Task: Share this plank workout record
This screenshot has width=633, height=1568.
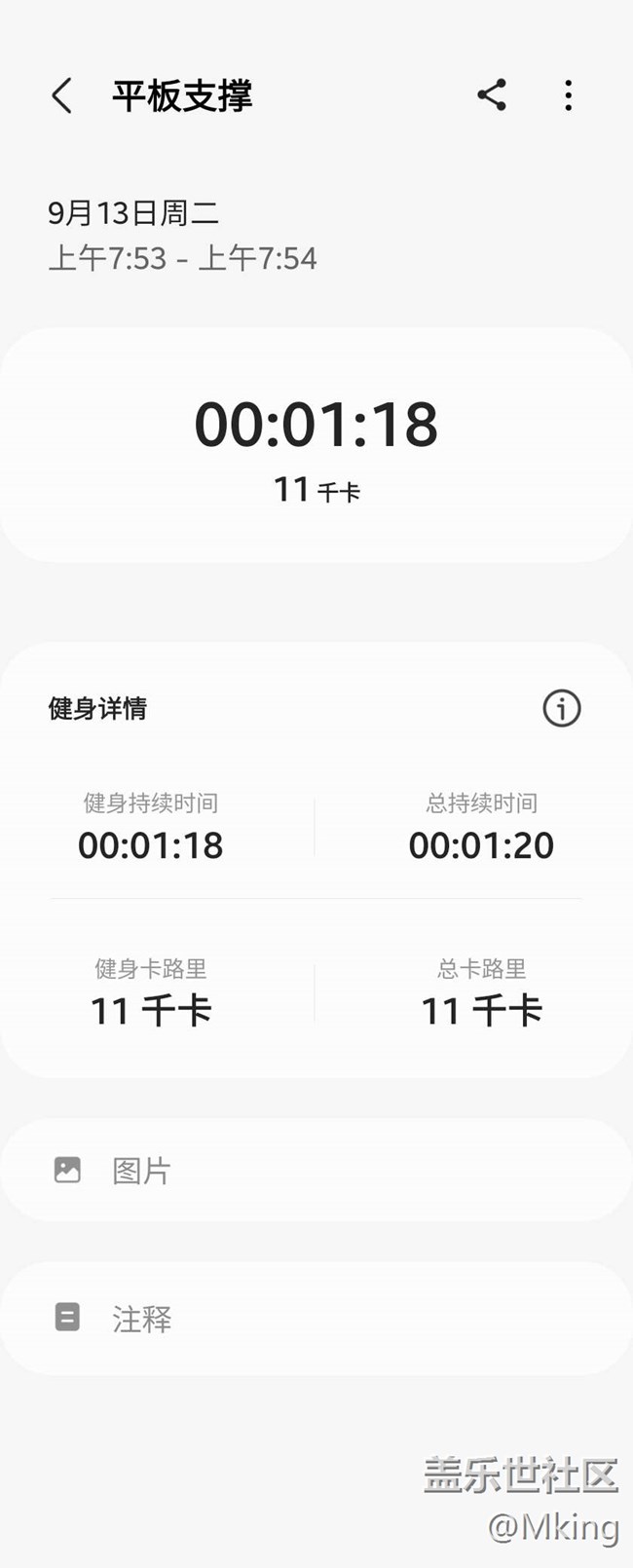Action: pos(492,95)
